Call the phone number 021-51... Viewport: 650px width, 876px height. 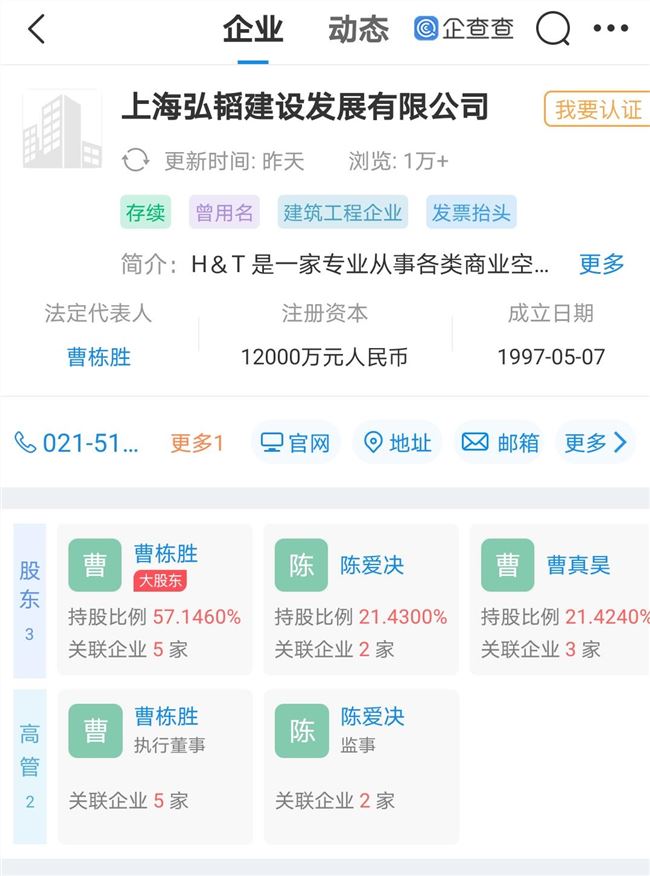[x=78, y=442]
